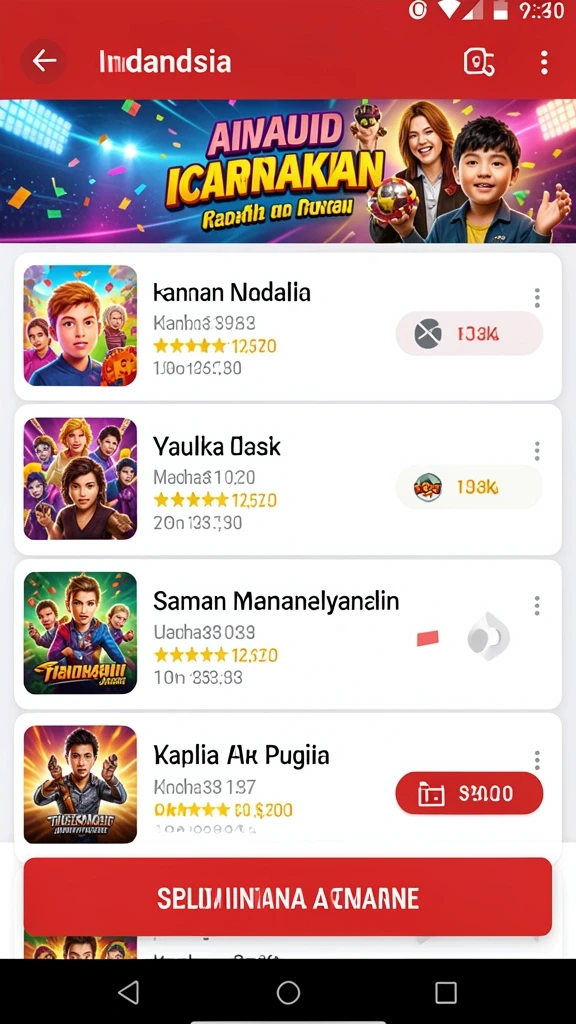Tap the red button beside Kaplia Ak Pugiia
The width and height of the screenshot is (576, 1024).
469,793
